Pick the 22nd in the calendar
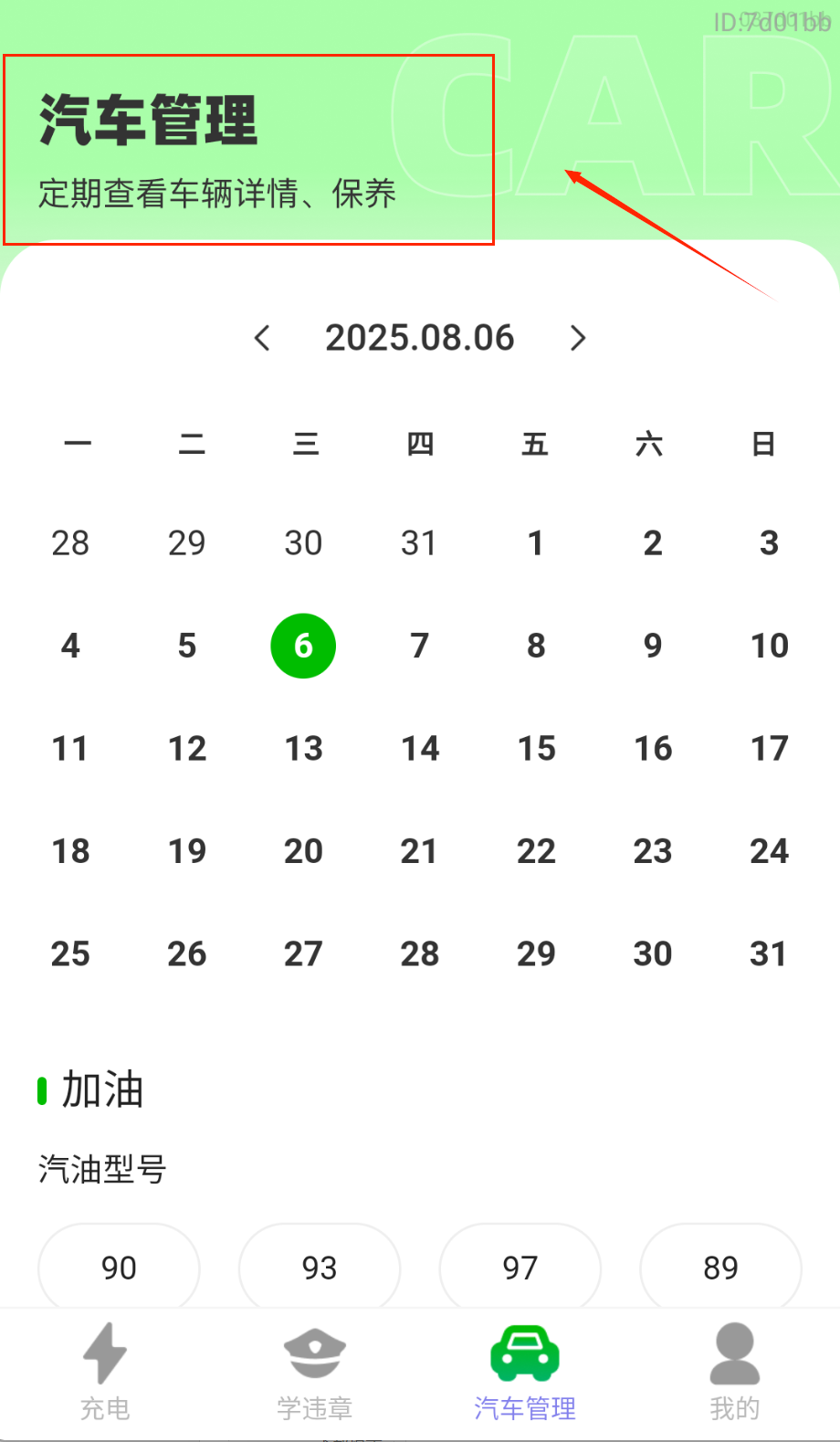This screenshot has width=840, height=1442. click(536, 851)
